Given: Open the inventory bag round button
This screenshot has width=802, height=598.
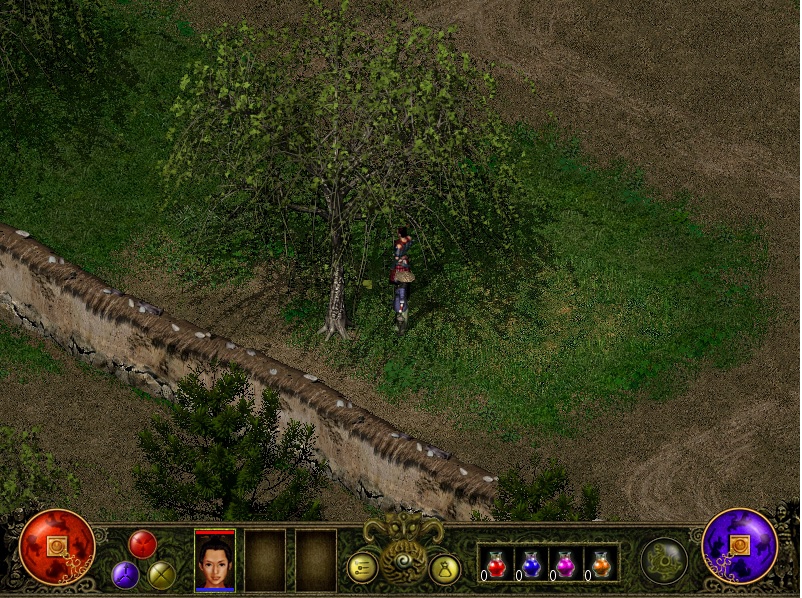Looking at the screenshot, I should click(x=444, y=569).
